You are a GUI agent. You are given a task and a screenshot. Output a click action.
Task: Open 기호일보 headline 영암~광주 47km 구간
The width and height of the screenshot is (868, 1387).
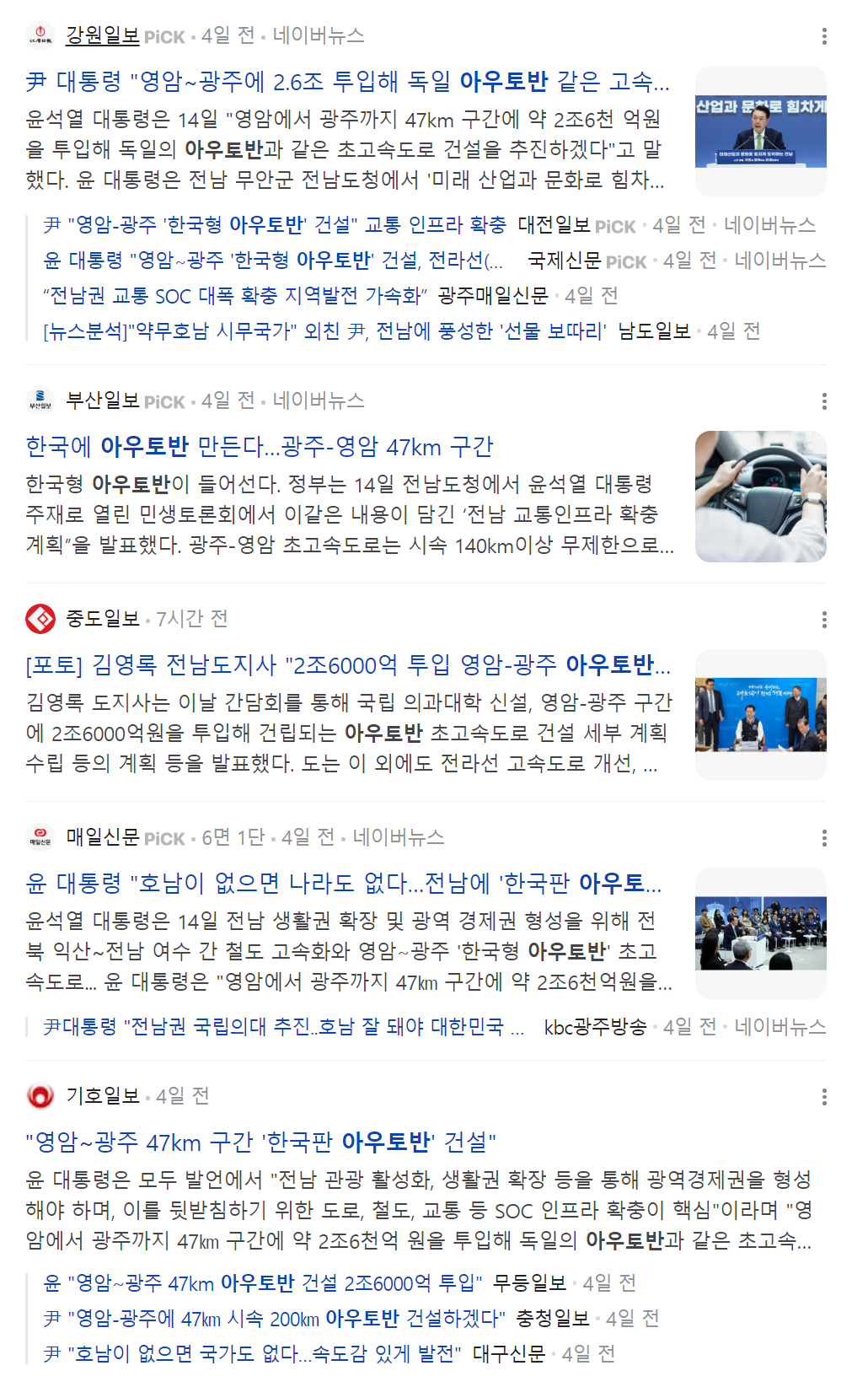pos(260,1142)
